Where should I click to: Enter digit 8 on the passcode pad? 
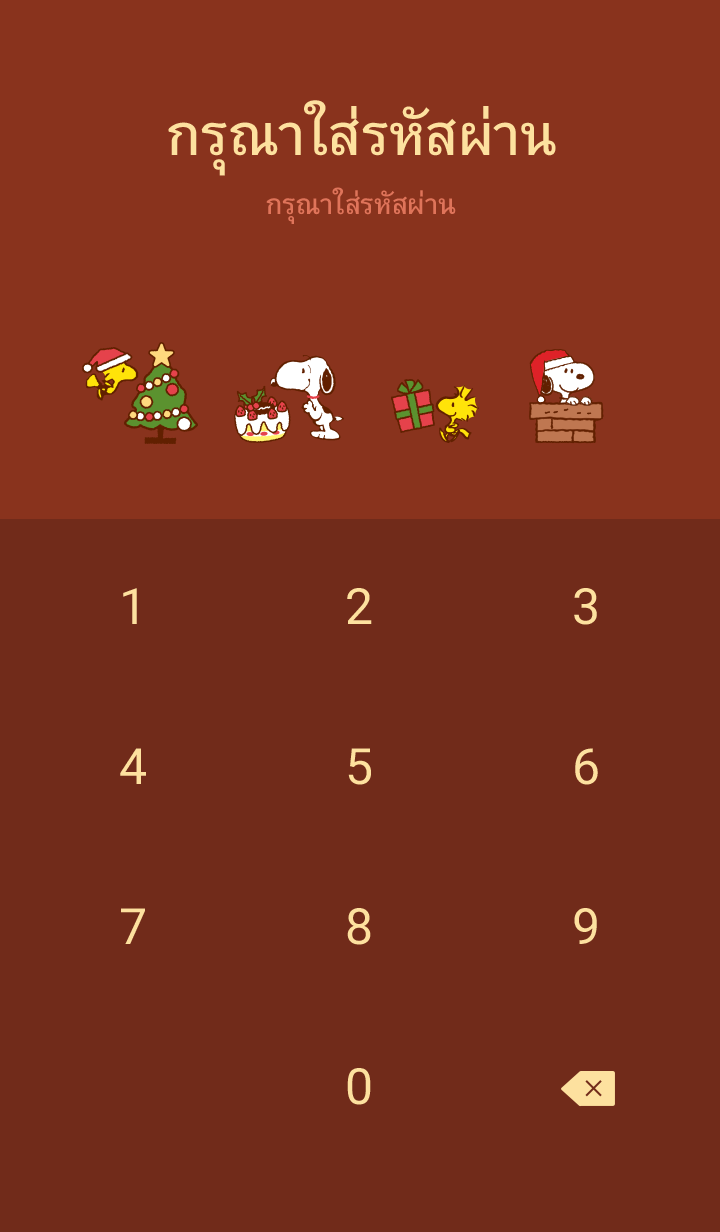tap(359, 927)
